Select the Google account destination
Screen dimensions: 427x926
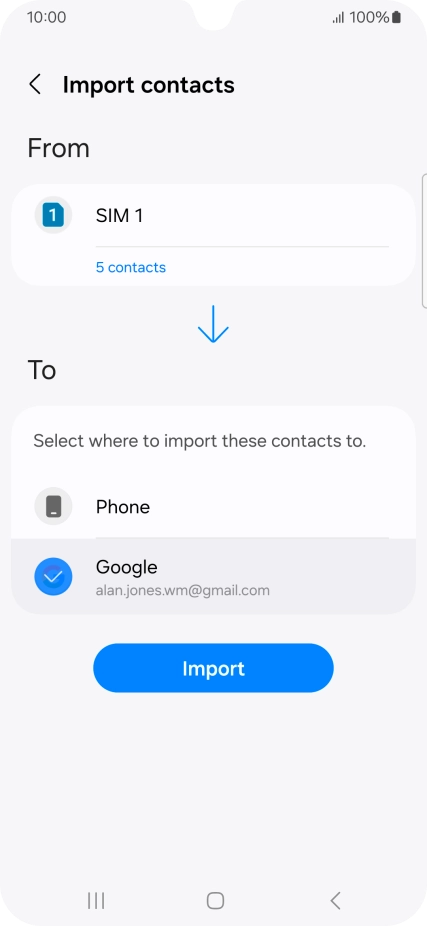pos(213,576)
